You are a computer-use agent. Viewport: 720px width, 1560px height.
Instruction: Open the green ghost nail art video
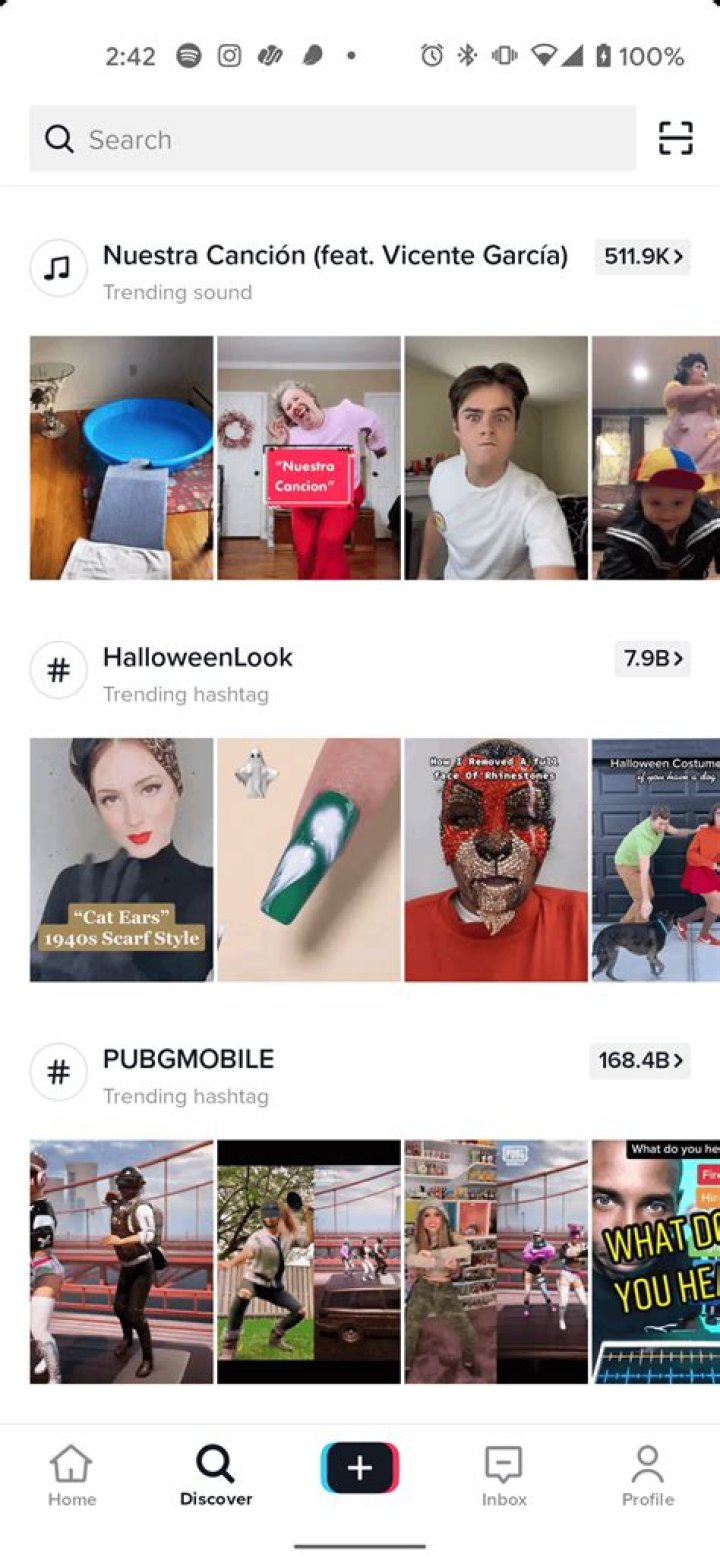pos(309,860)
